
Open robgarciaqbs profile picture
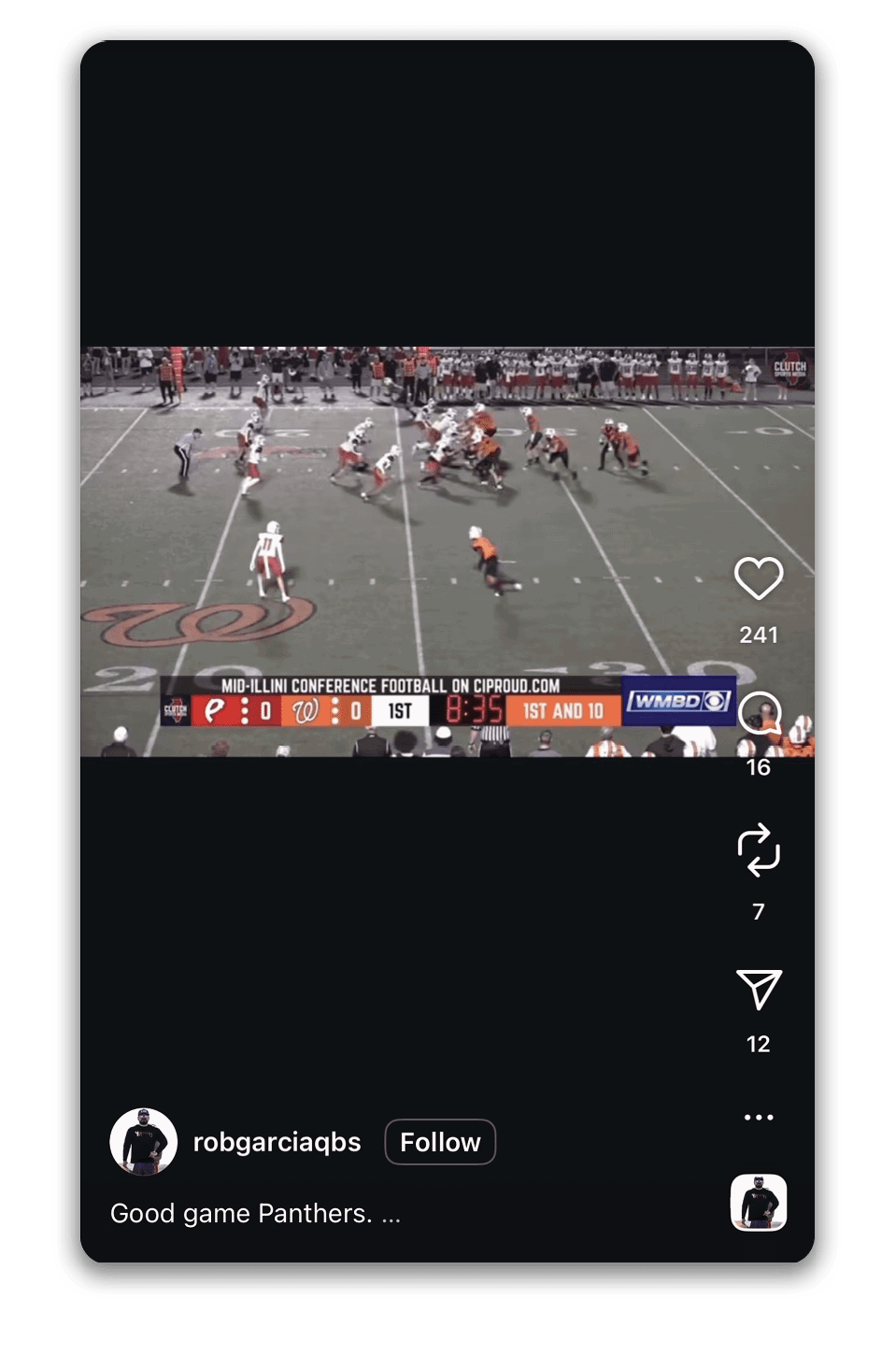pos(143,1142)
